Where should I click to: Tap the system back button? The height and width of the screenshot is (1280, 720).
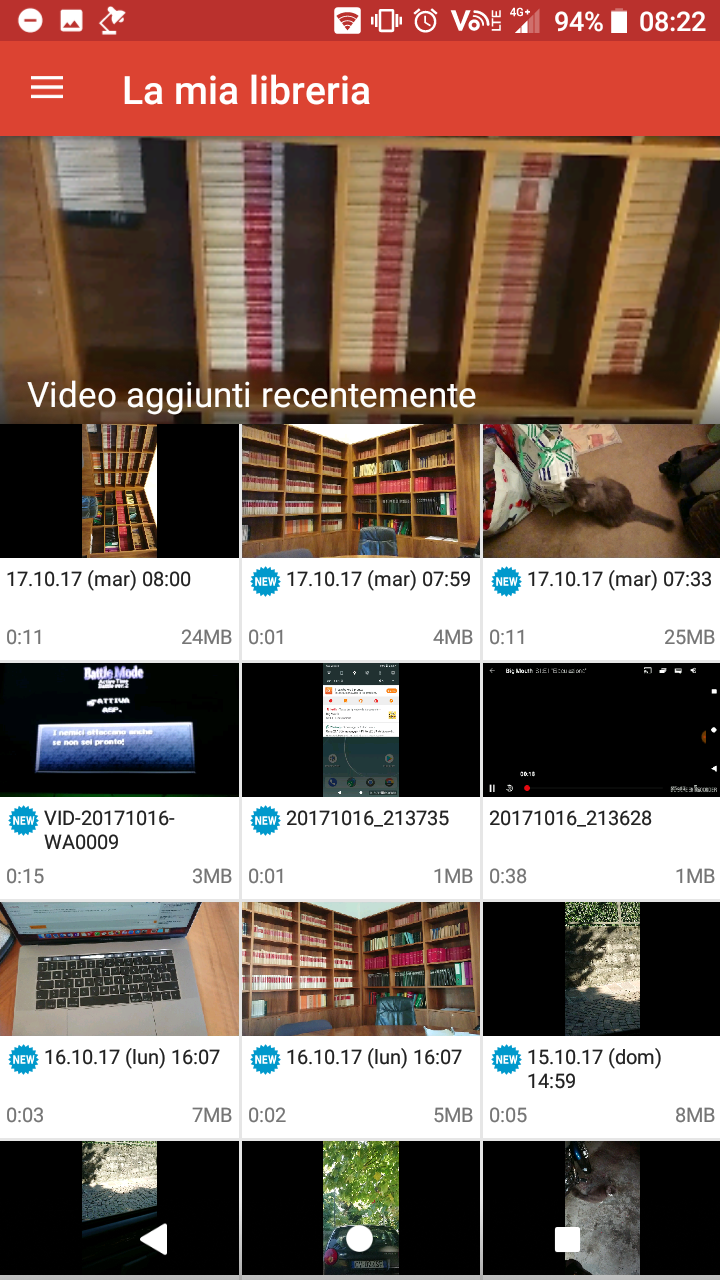(x=153, y=1240)
